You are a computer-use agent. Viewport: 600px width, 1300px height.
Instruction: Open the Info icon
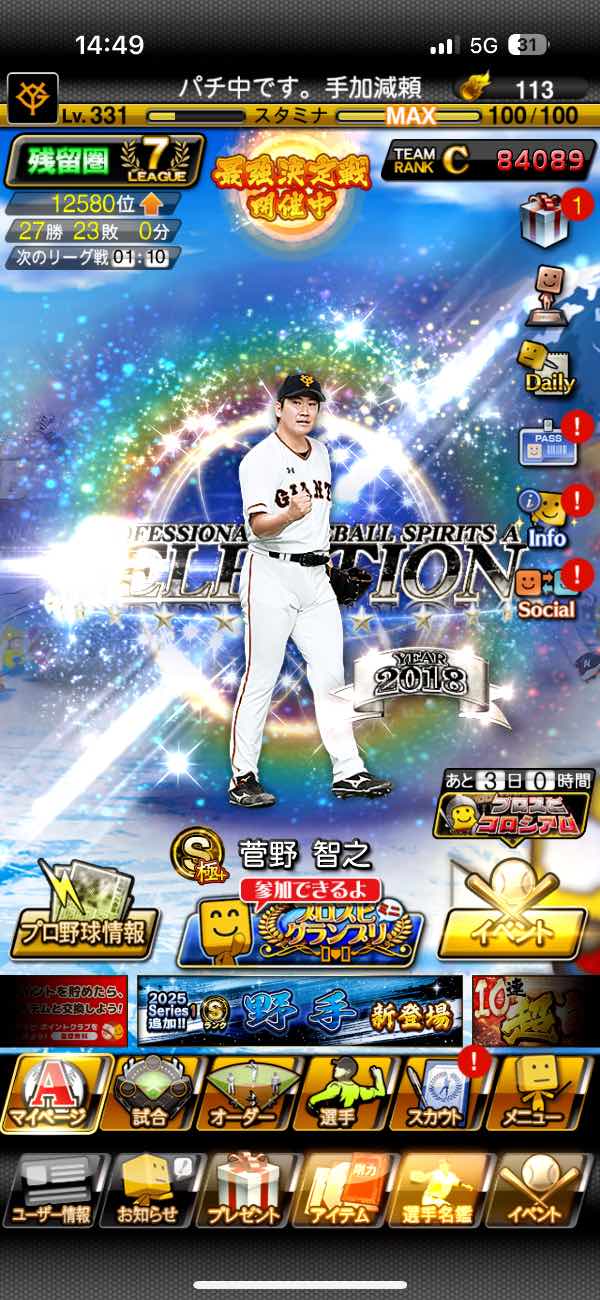546,517
